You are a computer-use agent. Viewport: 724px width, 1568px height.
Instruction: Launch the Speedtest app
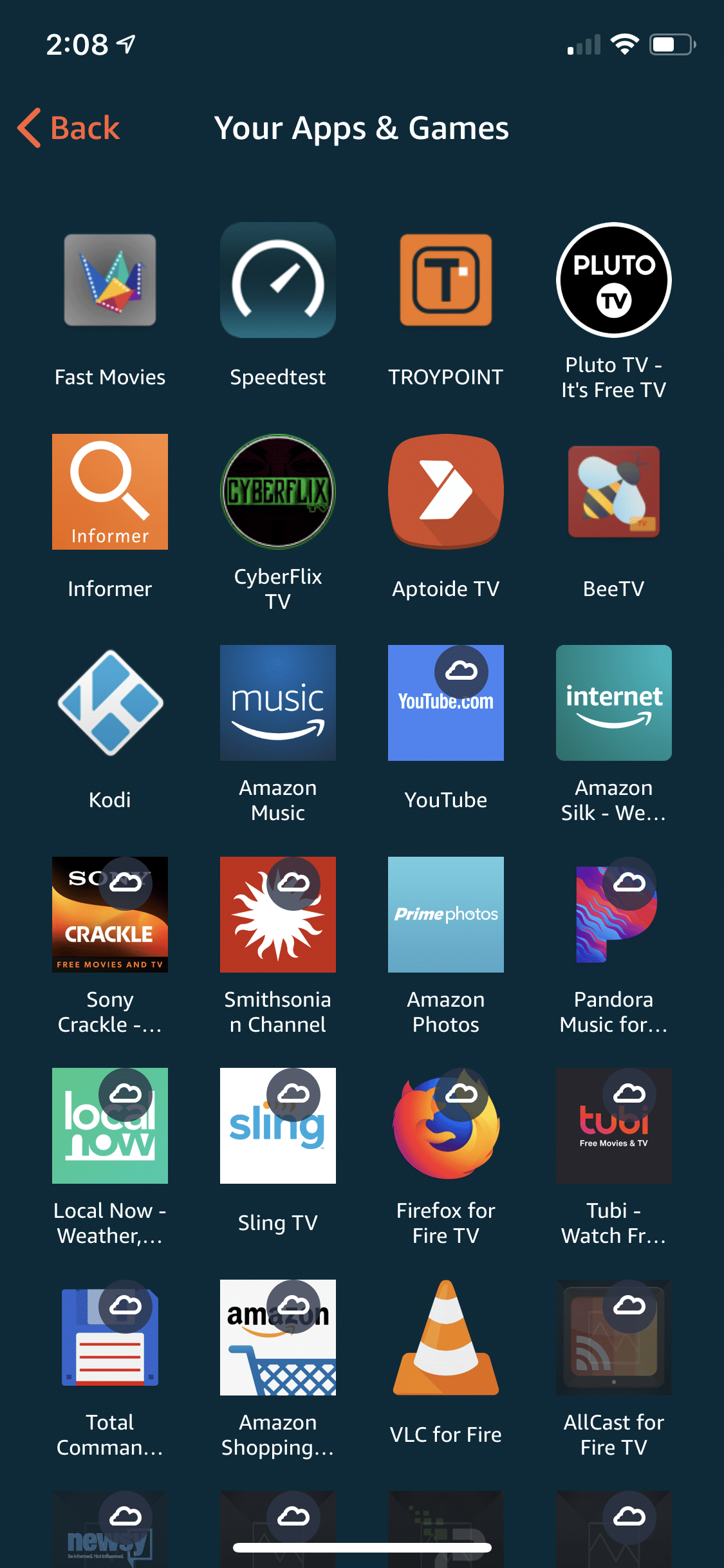coord(278,280)
